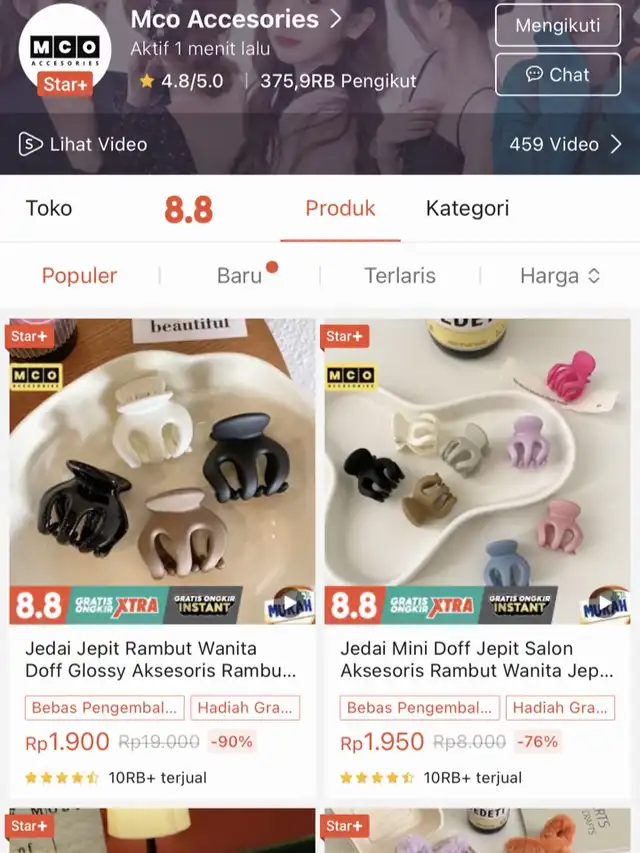This screenshot has height=853, width=640.
Task: Select the Produk tab
Action: pyautogui.click(x=340, y=208)
